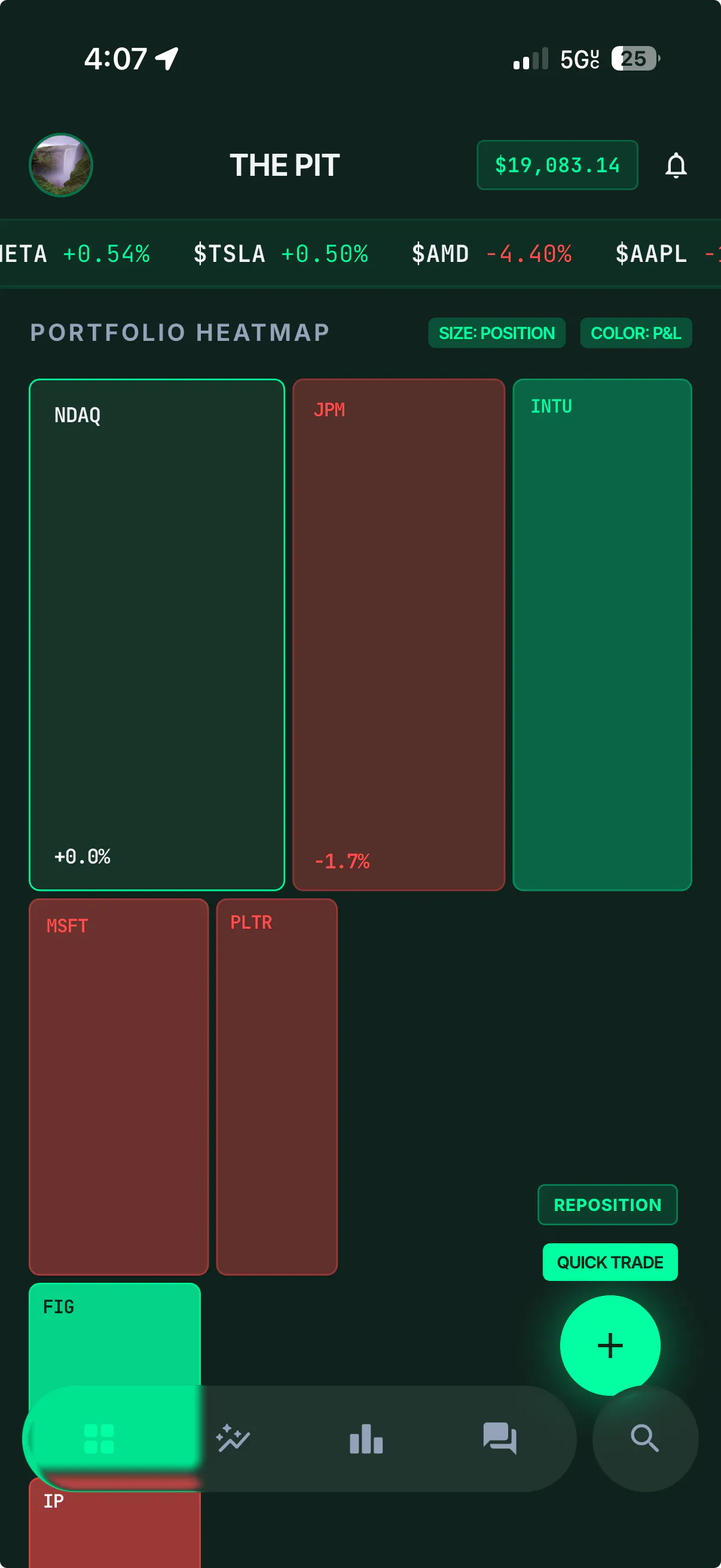Open the profile avatar
This screenshot has height=1568, width=721.
click(61, 165)
